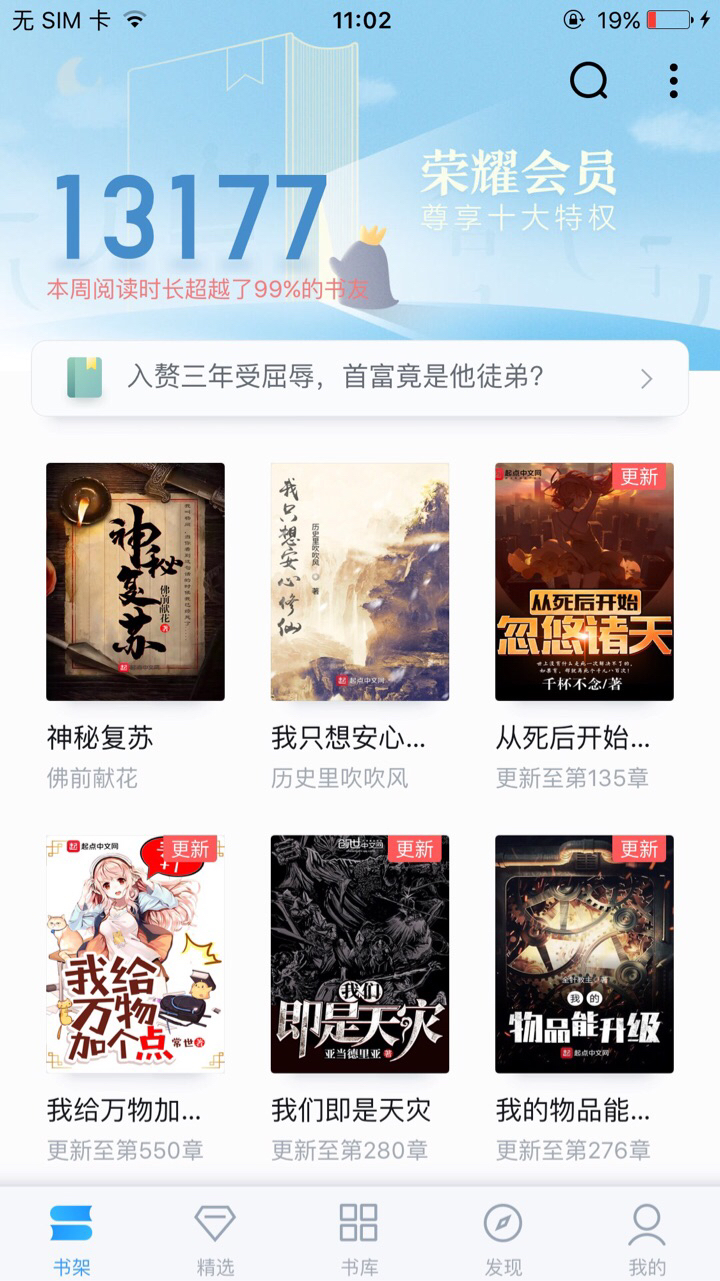Viewport: 720px width, 1281px height.
Task: Go to the 书库 tab
Action: coord(359,1238)
